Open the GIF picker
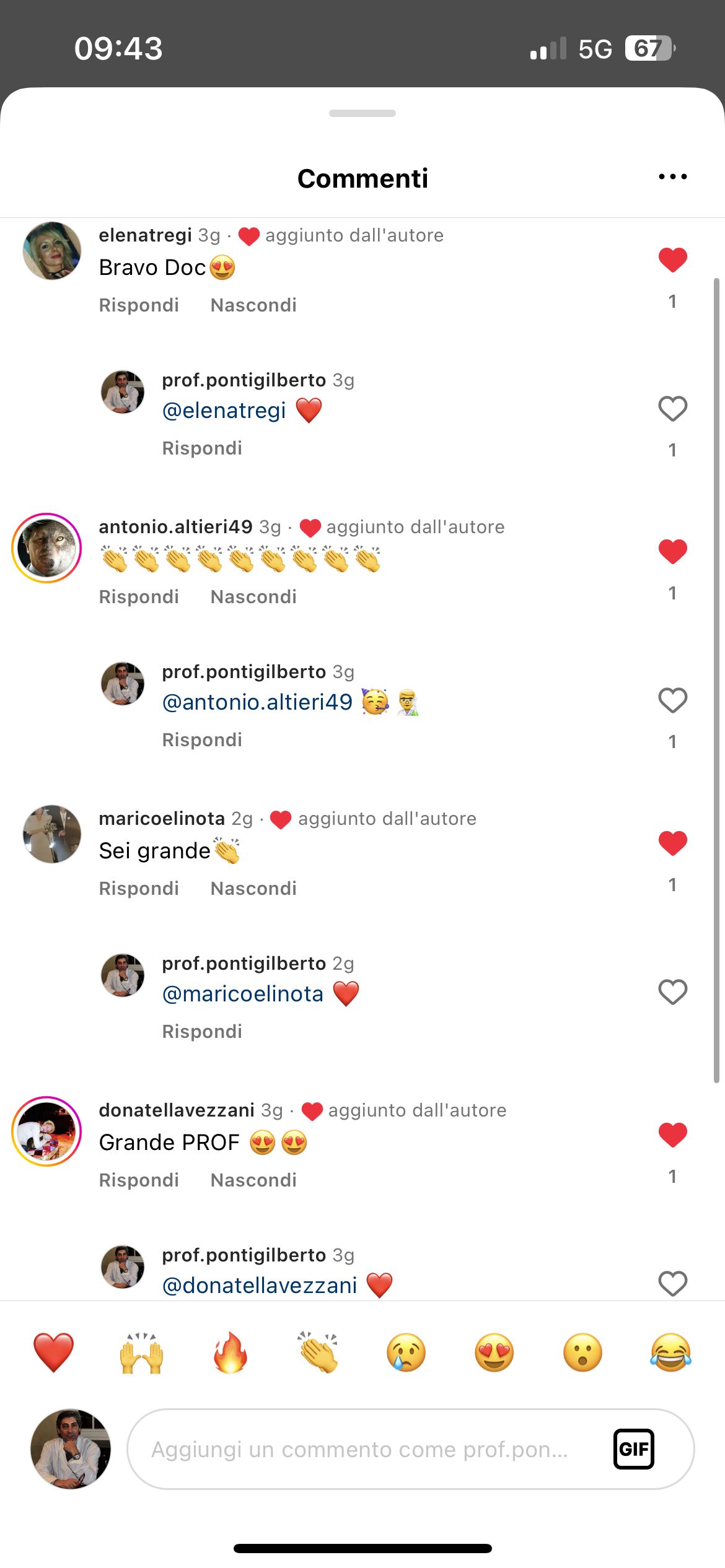The height and width of the screenshot is (1568, 725). click(633, 1449)
